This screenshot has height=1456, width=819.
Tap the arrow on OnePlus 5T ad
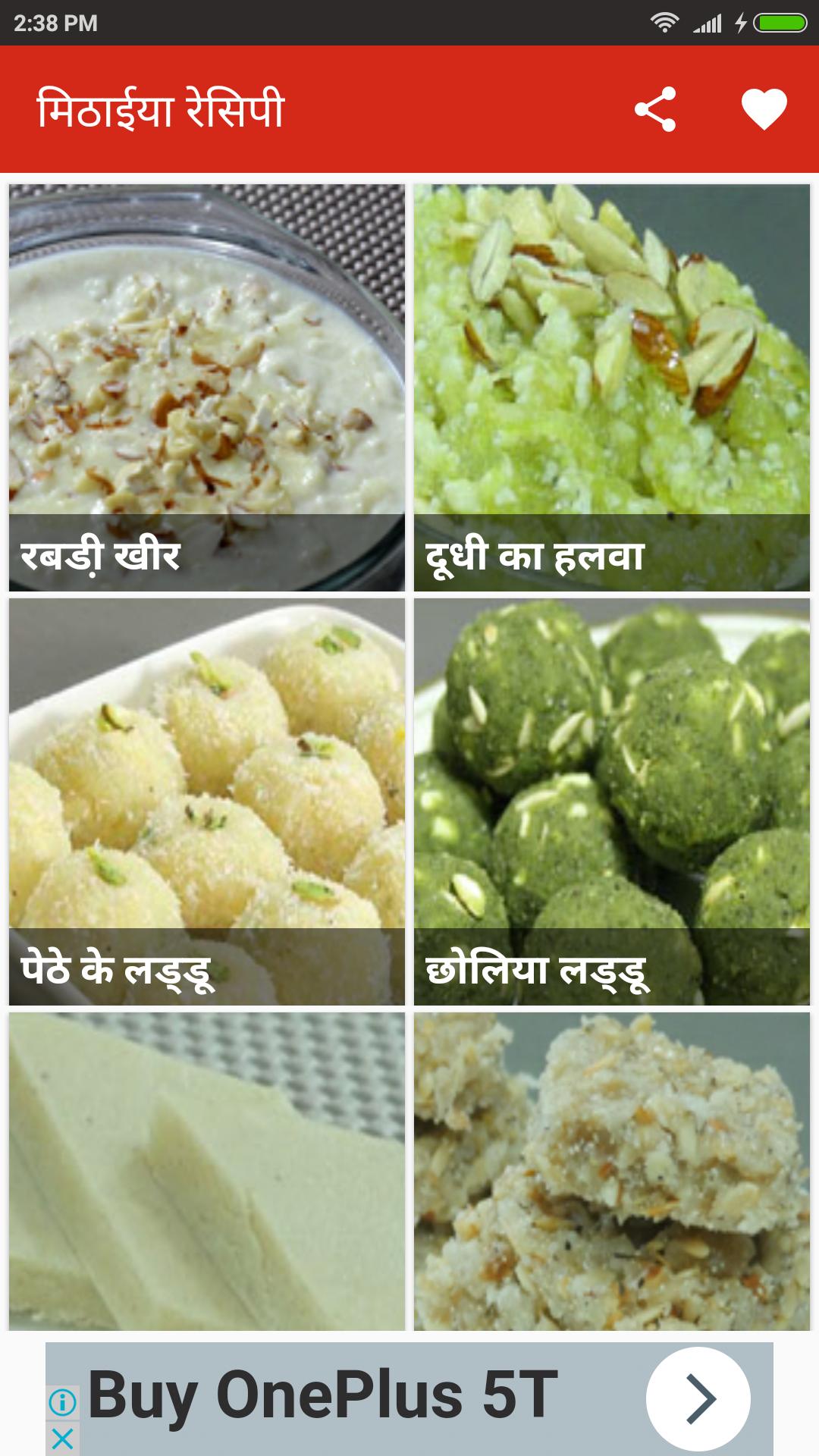point(698,1398)
